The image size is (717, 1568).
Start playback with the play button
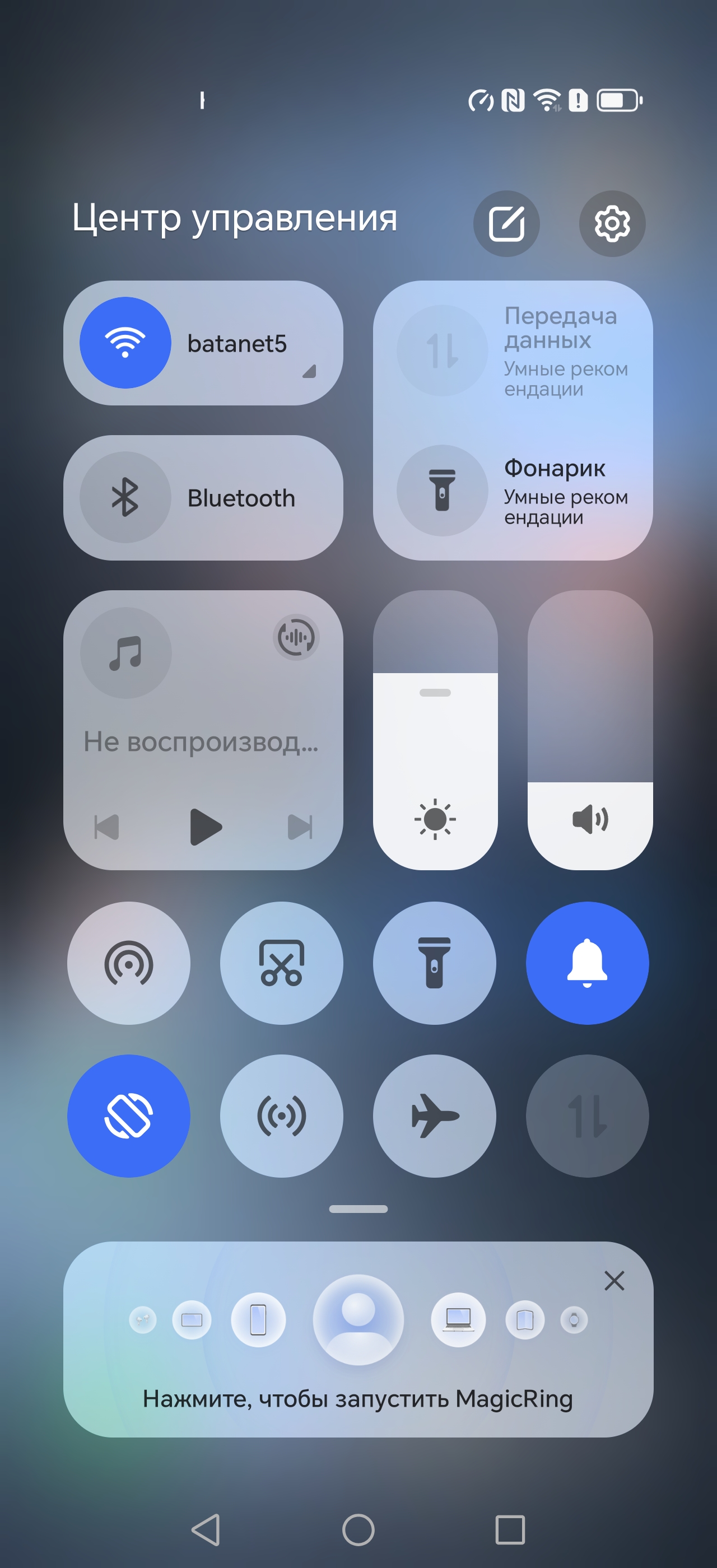coord(205,827)
